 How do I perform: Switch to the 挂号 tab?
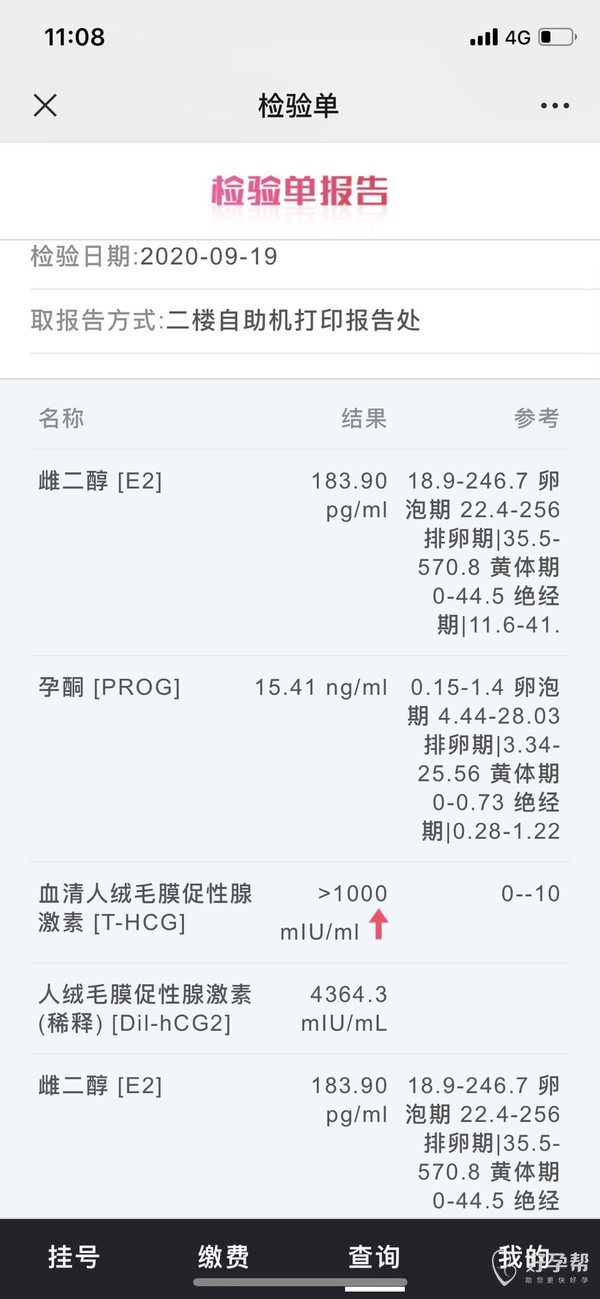tap(74, 1257)
